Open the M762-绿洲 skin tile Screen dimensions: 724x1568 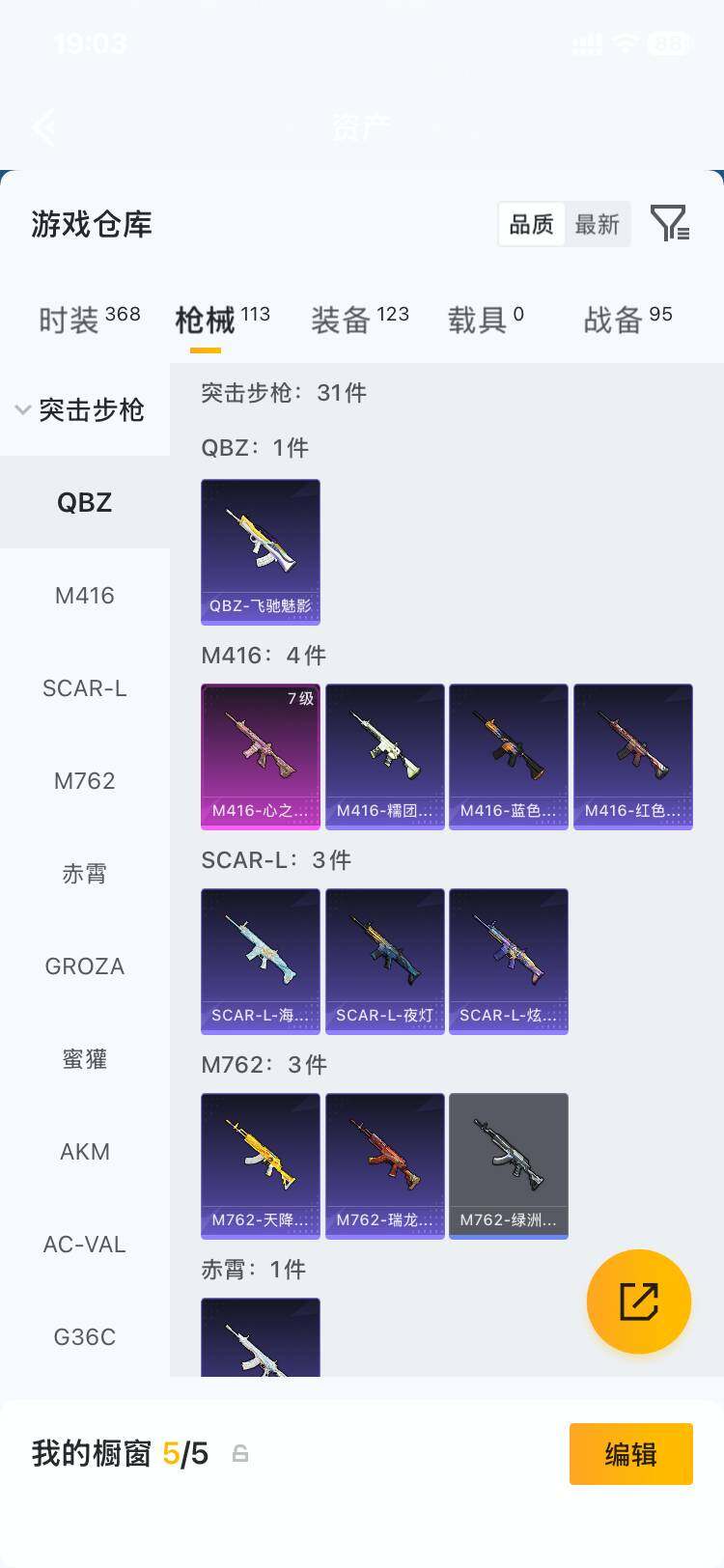(509, 1165)
